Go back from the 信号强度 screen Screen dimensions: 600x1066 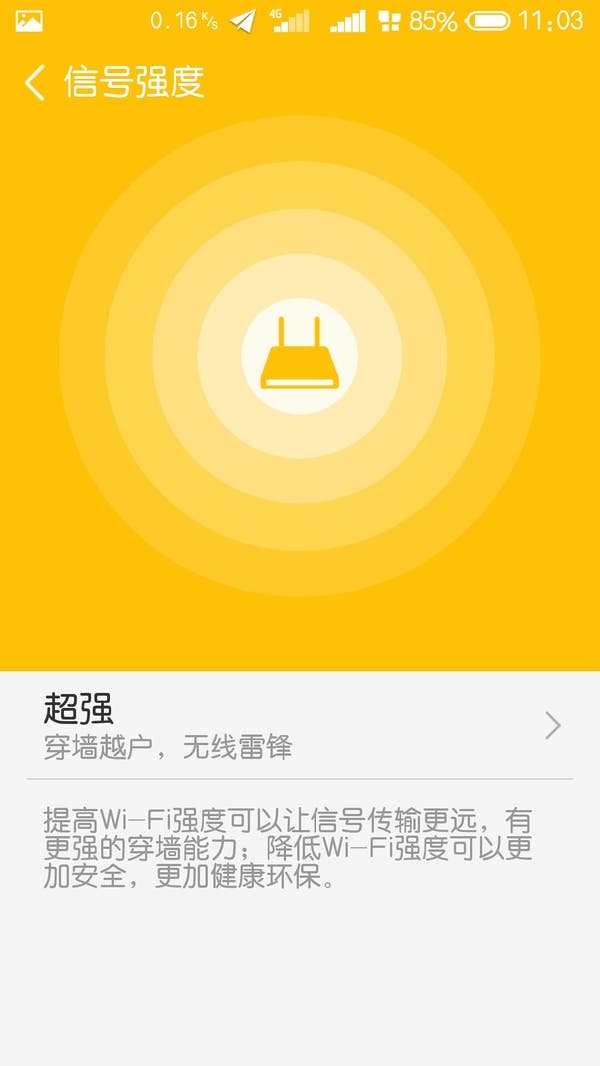click(x=35, y=83)
